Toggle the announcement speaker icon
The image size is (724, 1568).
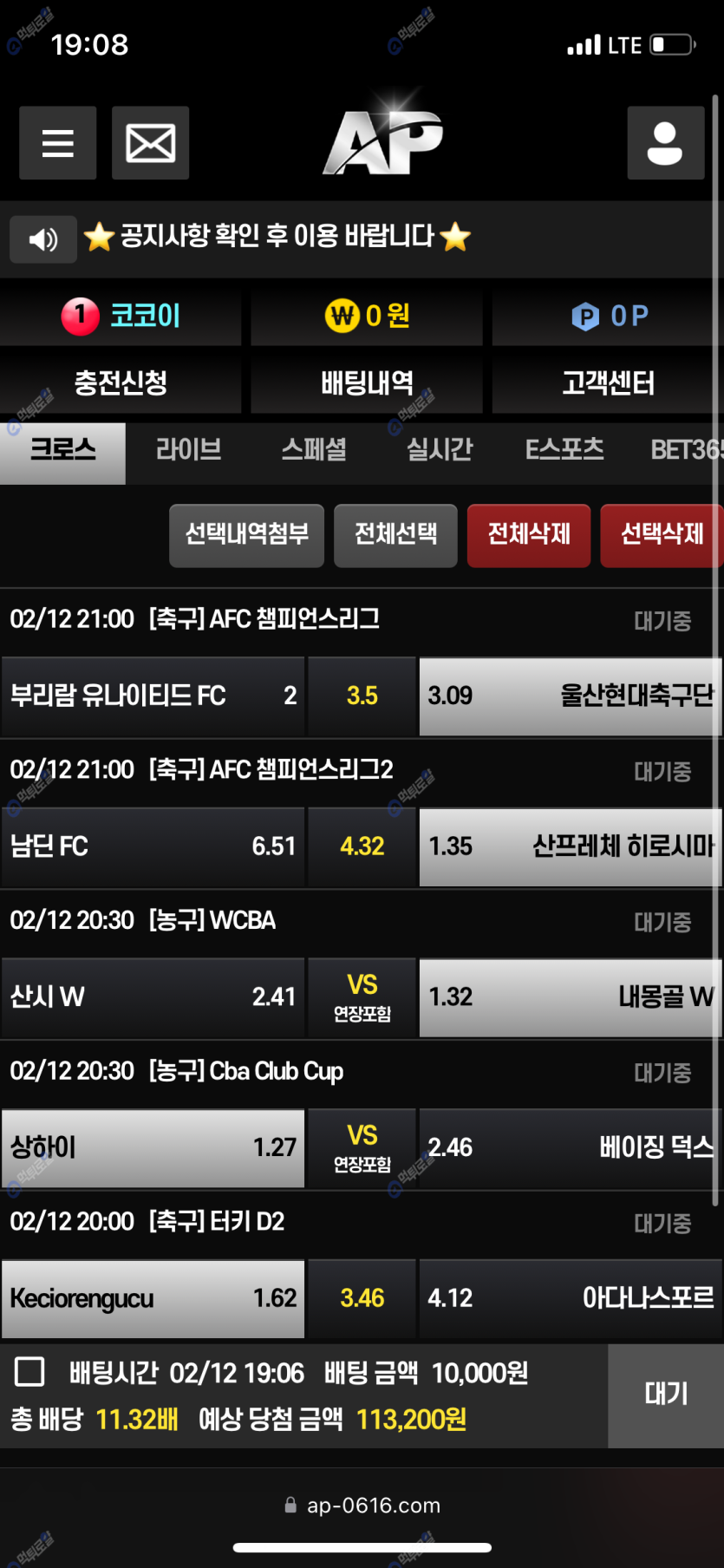43,239
